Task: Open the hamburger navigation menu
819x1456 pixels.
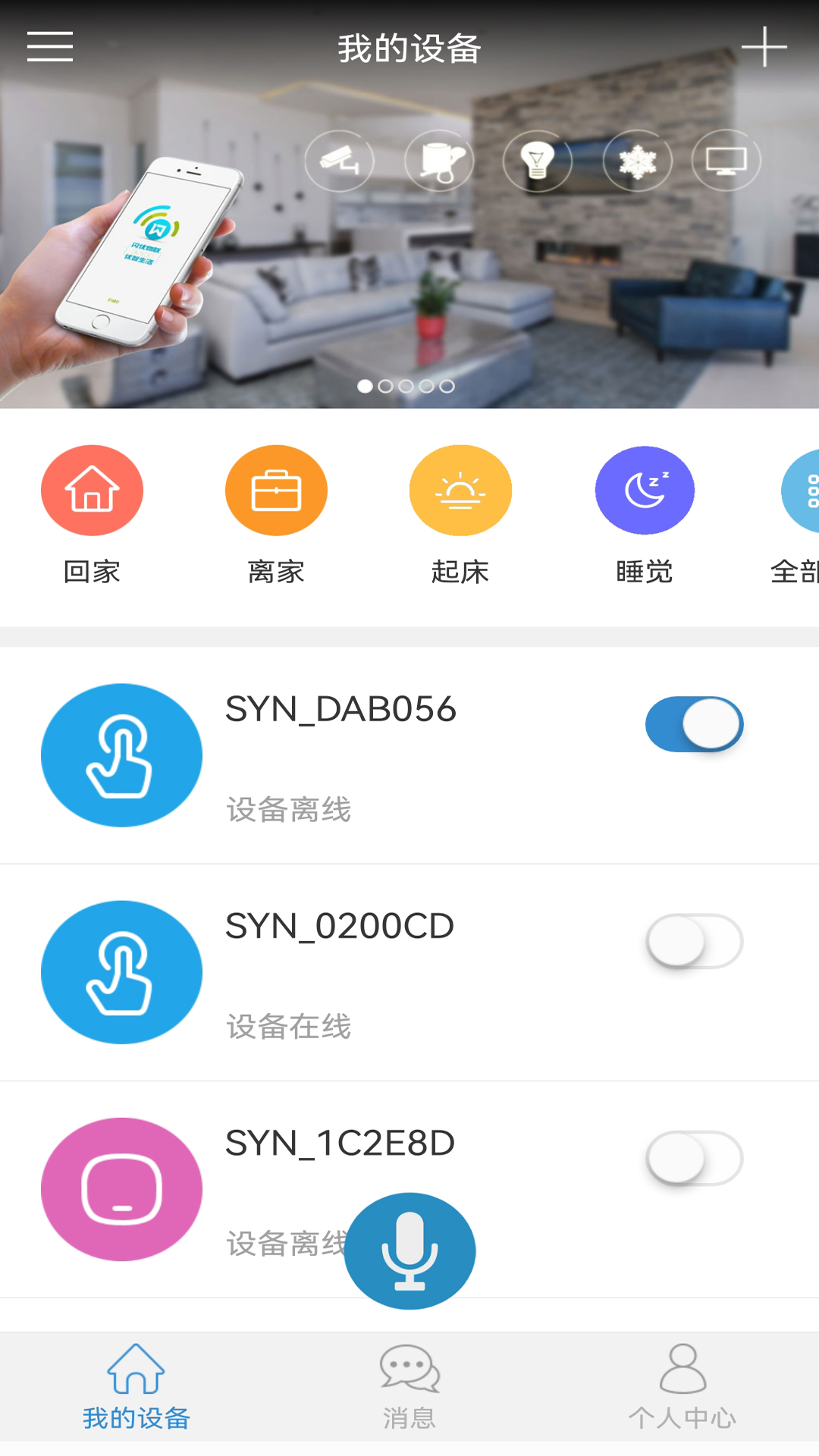Action: 49,47
